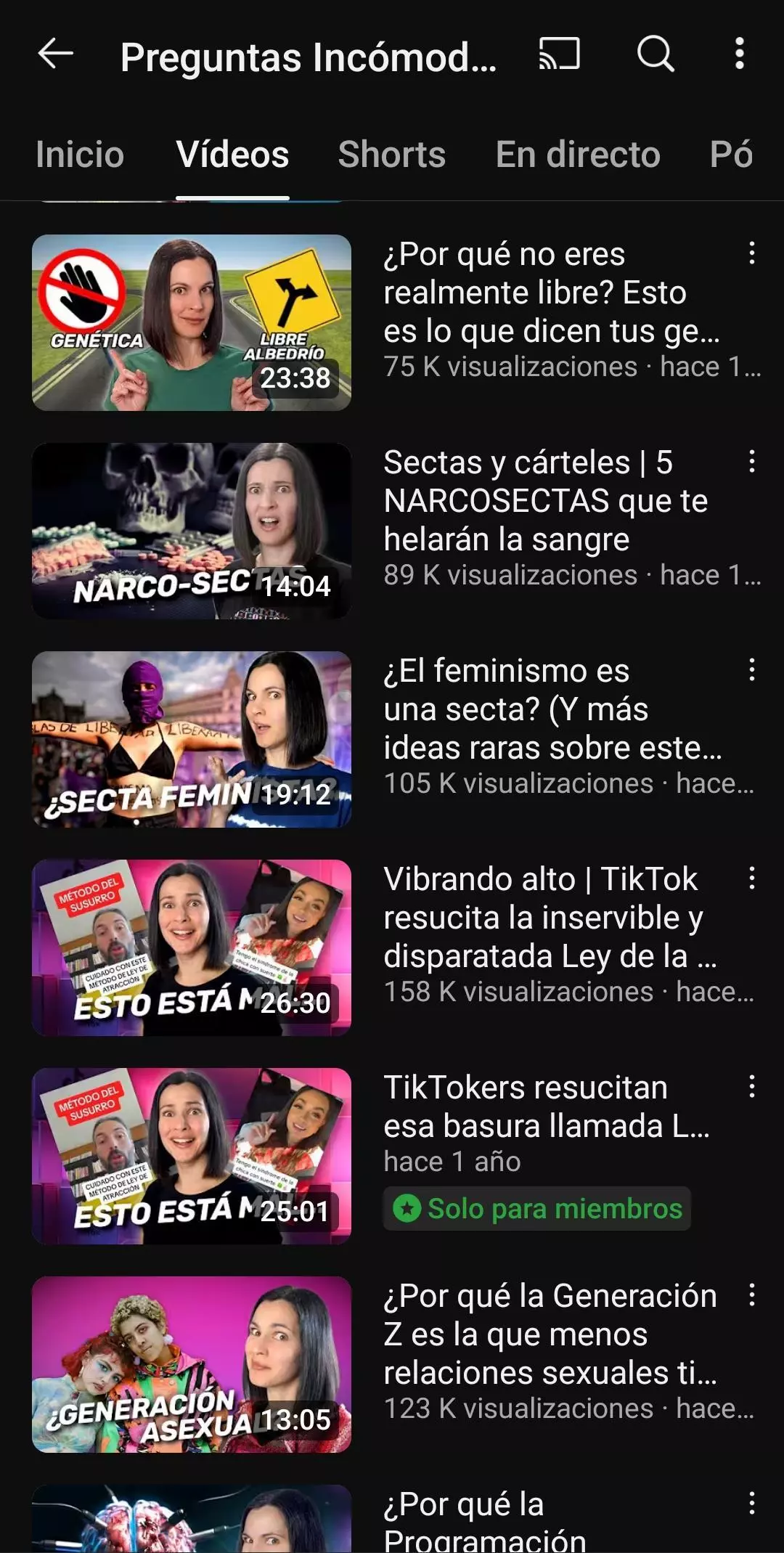
Task: Switch to the Shorts tab
Action: pyautogui.click(x=392, y=155)
